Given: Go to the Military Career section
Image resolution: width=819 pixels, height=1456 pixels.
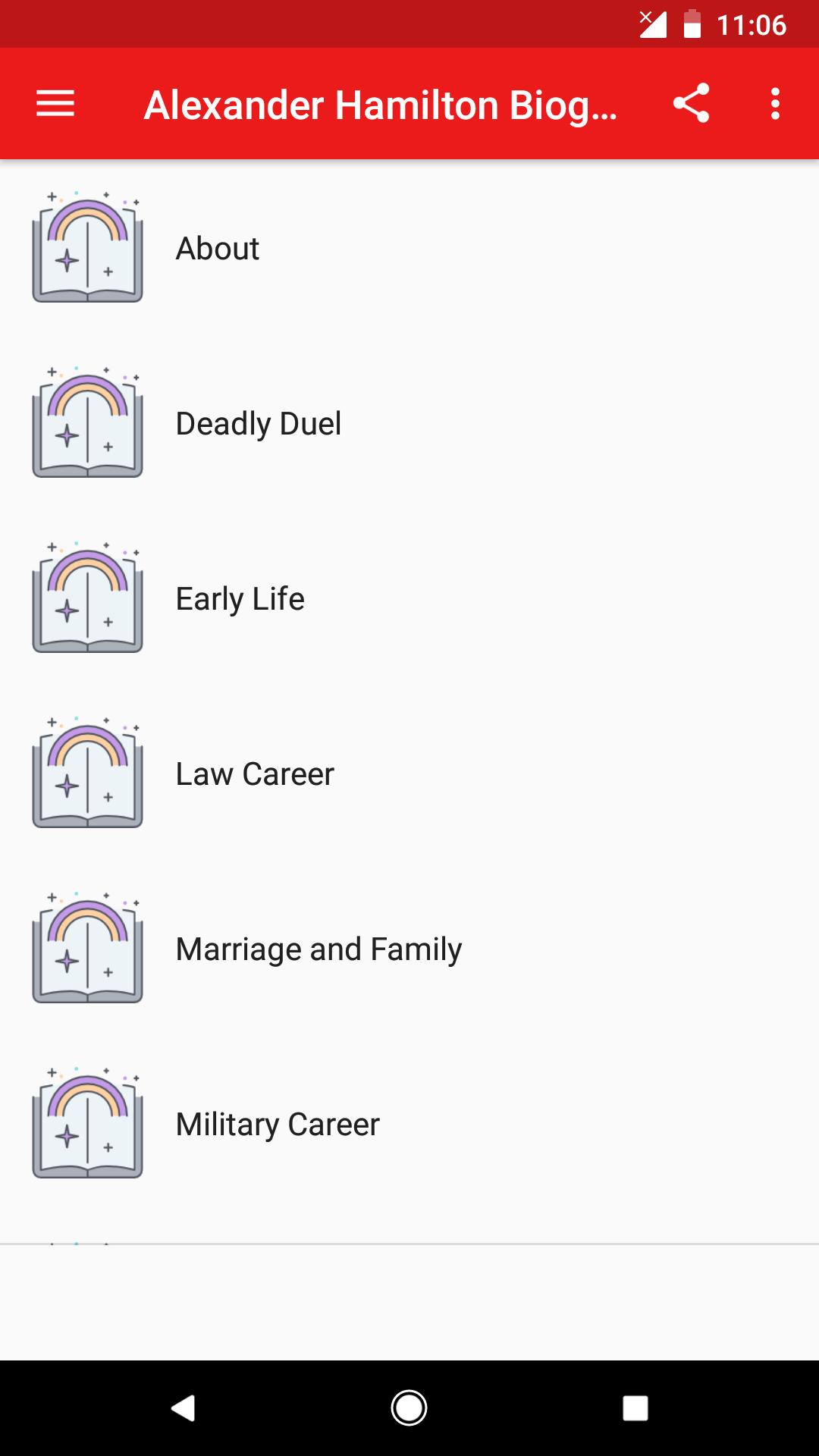Looking at the screenshot, I should click(x=409, y=1124).
